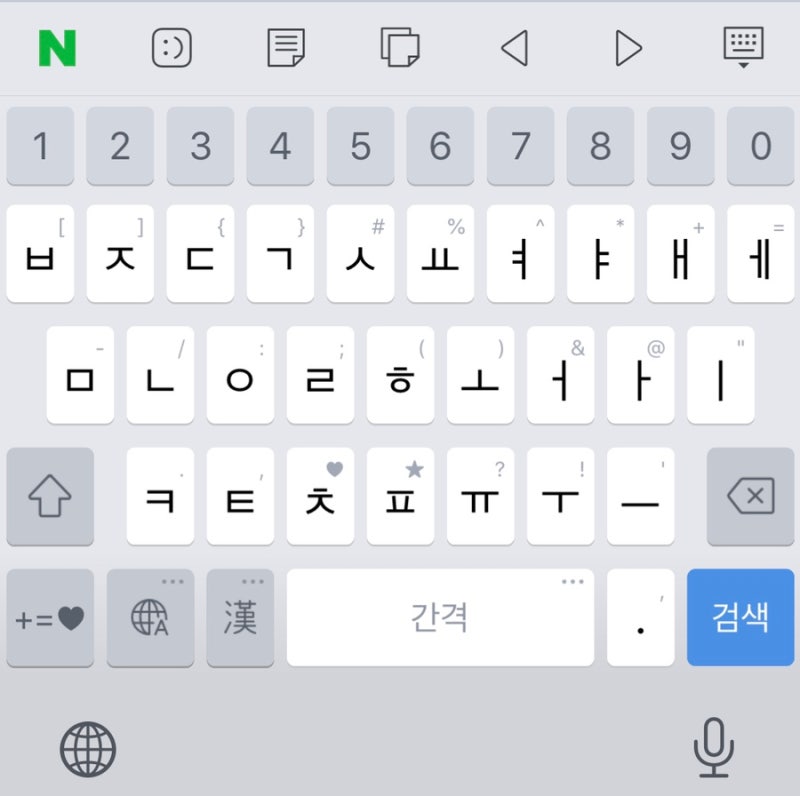This screenshot has height=796, width=800.
Task: Open the memo note icon
Action: click(x=286, y=48)
